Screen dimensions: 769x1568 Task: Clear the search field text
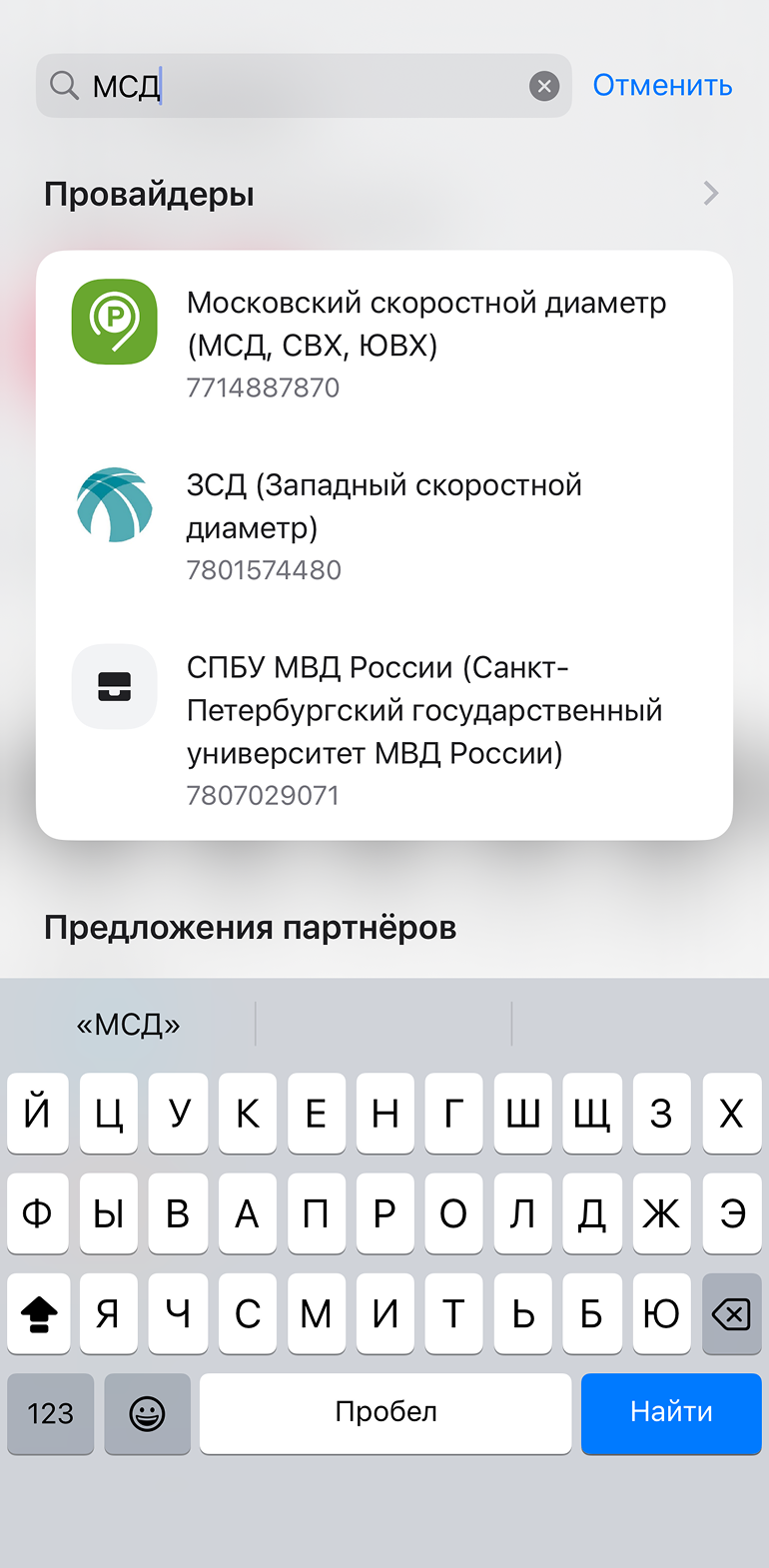coord(543,87)
